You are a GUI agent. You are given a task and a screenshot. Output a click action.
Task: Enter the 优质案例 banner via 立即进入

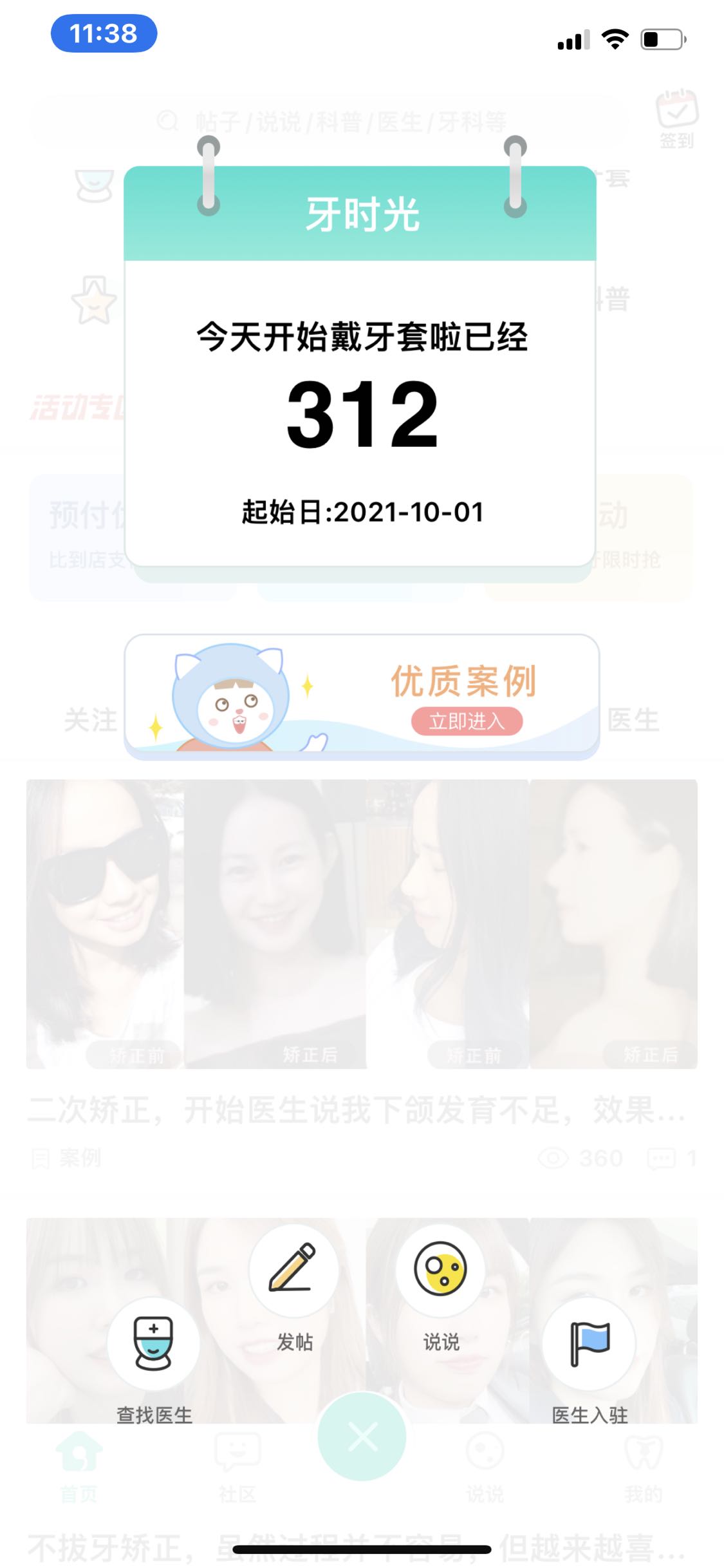[x=467, y=721]
